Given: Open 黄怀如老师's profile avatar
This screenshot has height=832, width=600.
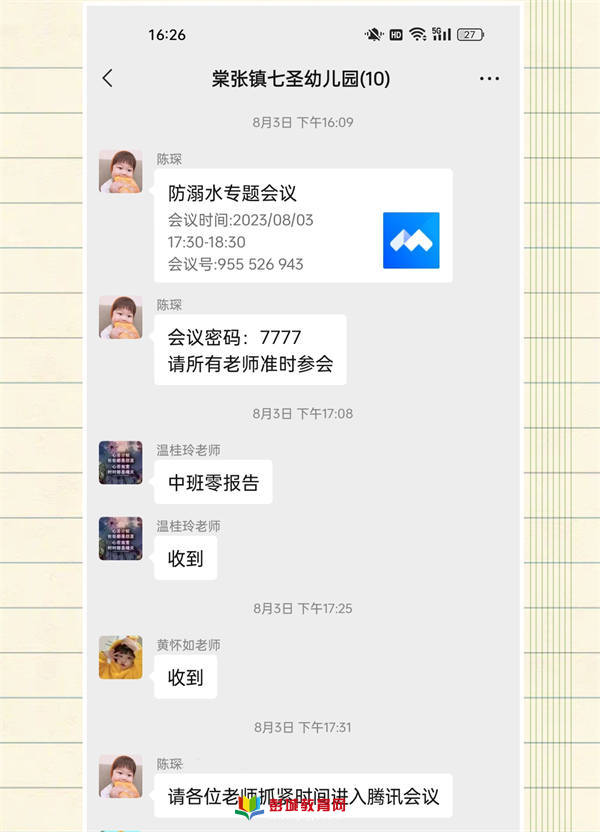Looking at the screenshot, I should click(120, 657).
